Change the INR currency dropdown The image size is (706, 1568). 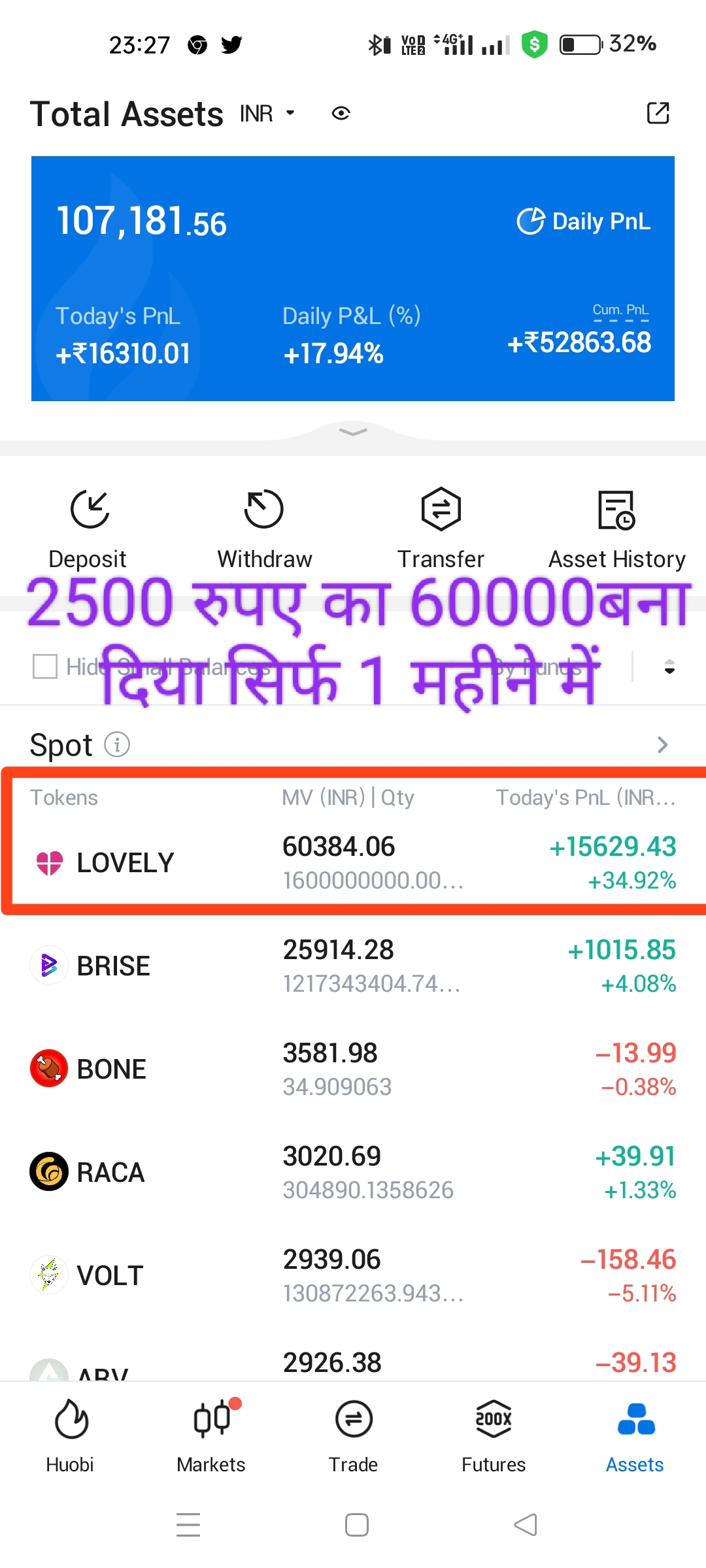[267, 114]
